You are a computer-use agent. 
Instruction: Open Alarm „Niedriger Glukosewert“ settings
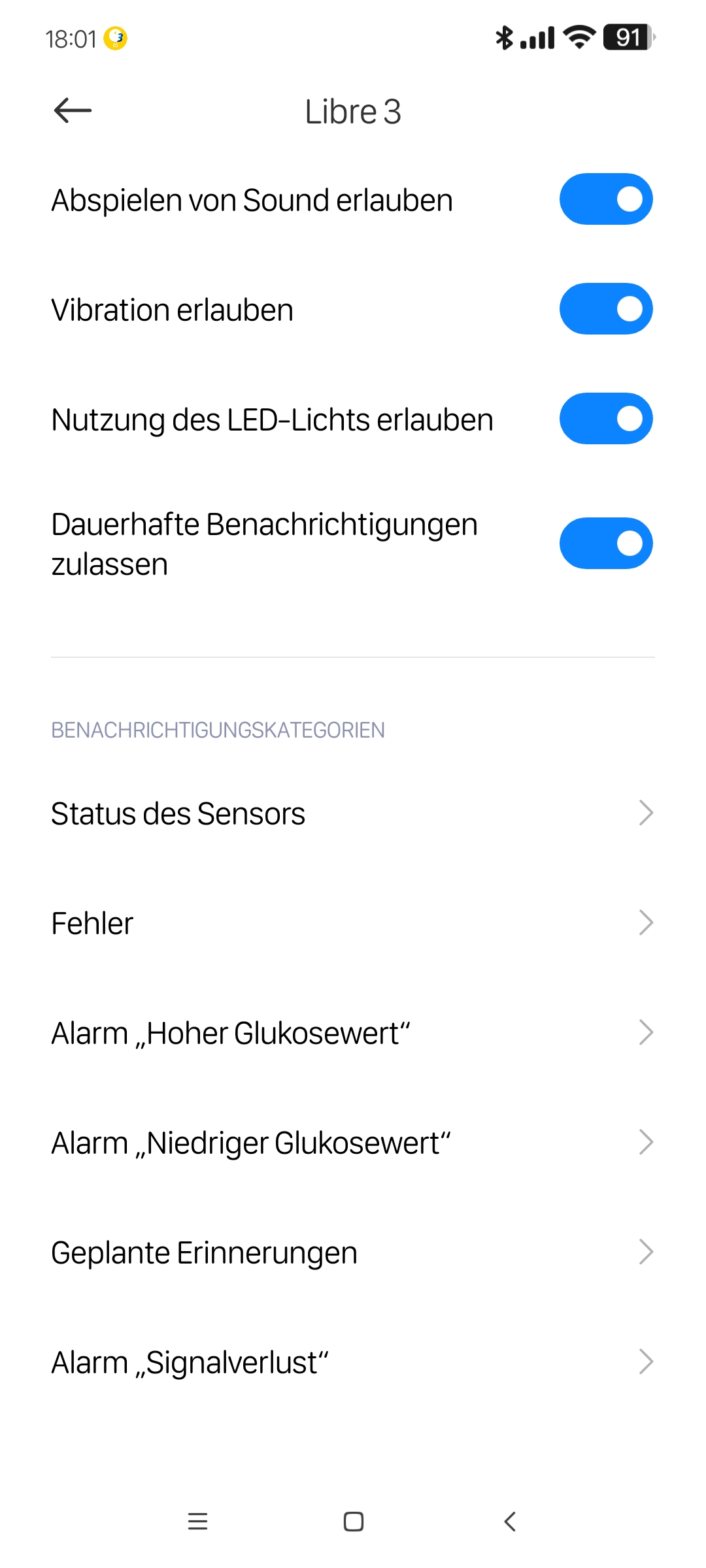coord(353,1143)
